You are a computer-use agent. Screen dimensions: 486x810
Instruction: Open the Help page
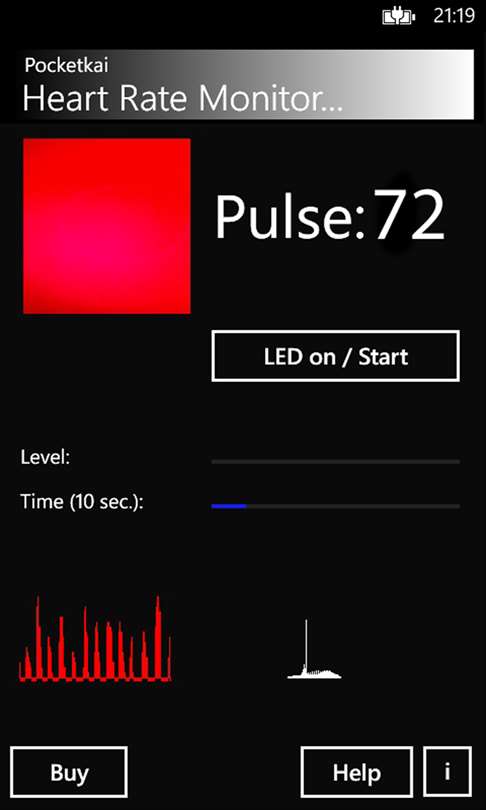[357, 772]
